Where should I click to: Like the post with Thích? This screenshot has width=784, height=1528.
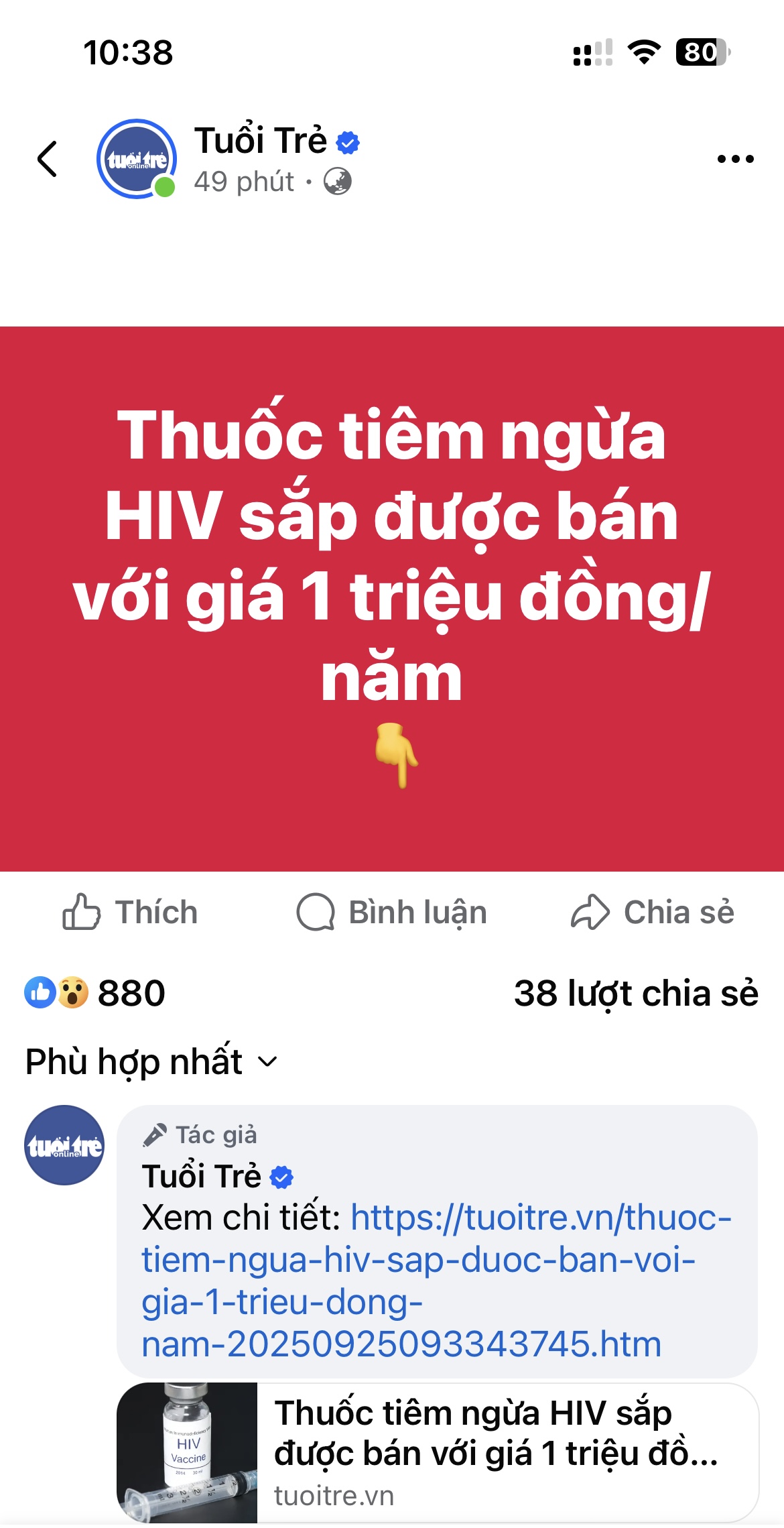pyautogui.click(x=130, y=913)
